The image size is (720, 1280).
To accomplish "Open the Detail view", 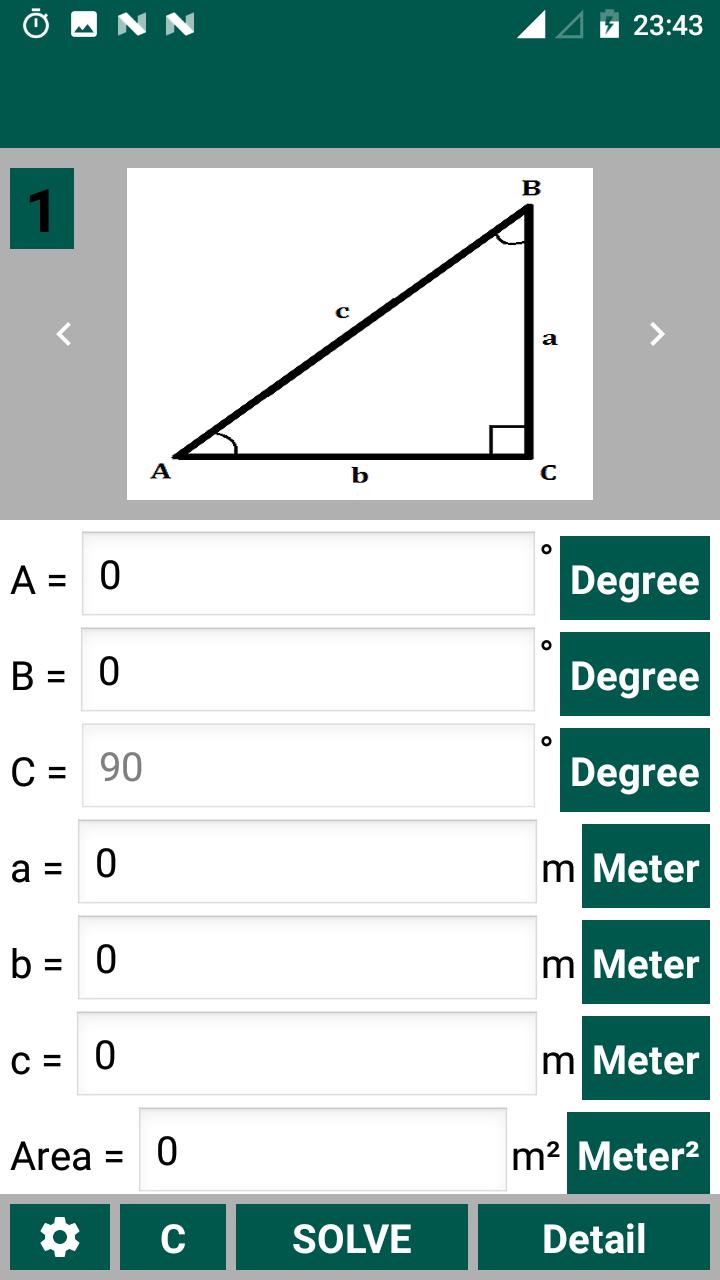I will click(594, 1238).
